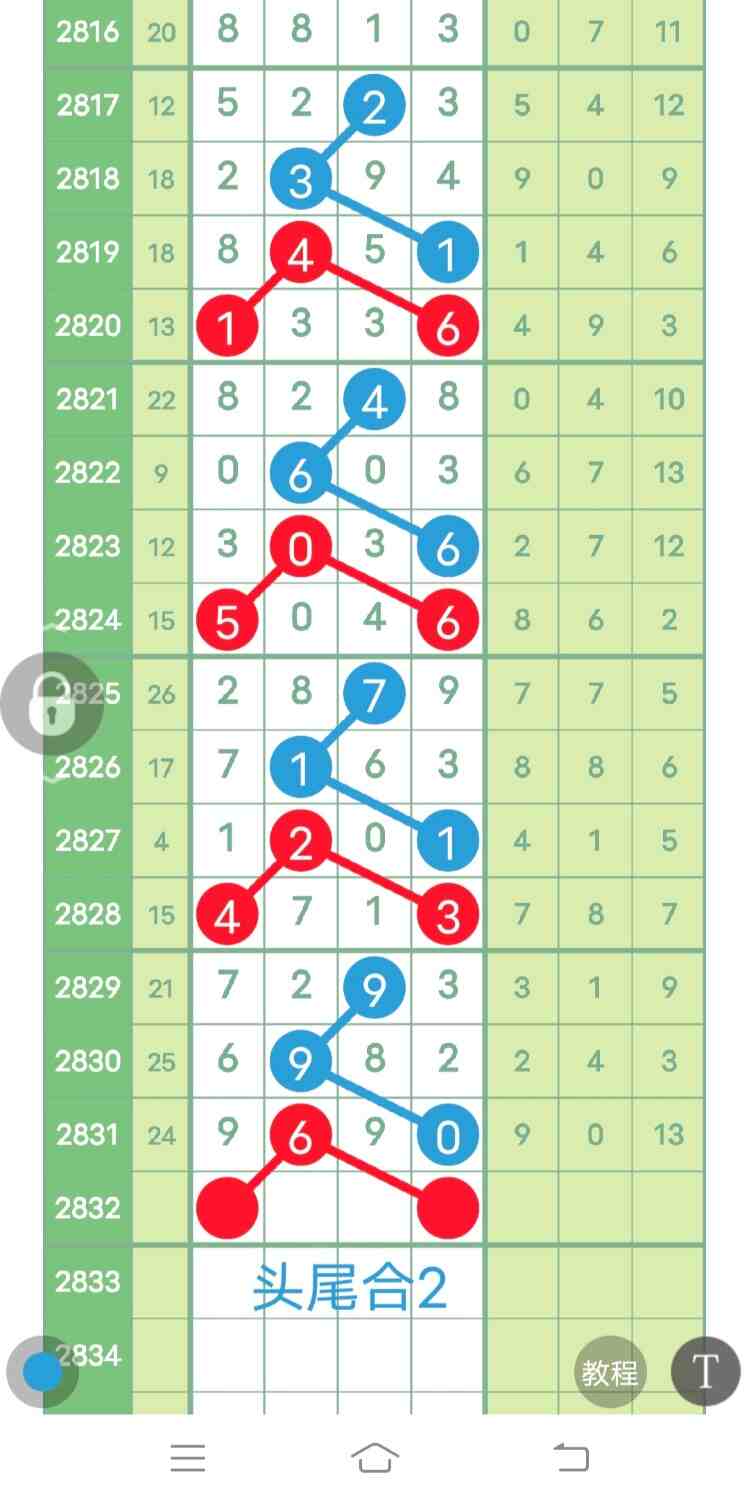Tap the floating lock icon
The height and width of the screenshot is (1500, 749).
[50, 704]
